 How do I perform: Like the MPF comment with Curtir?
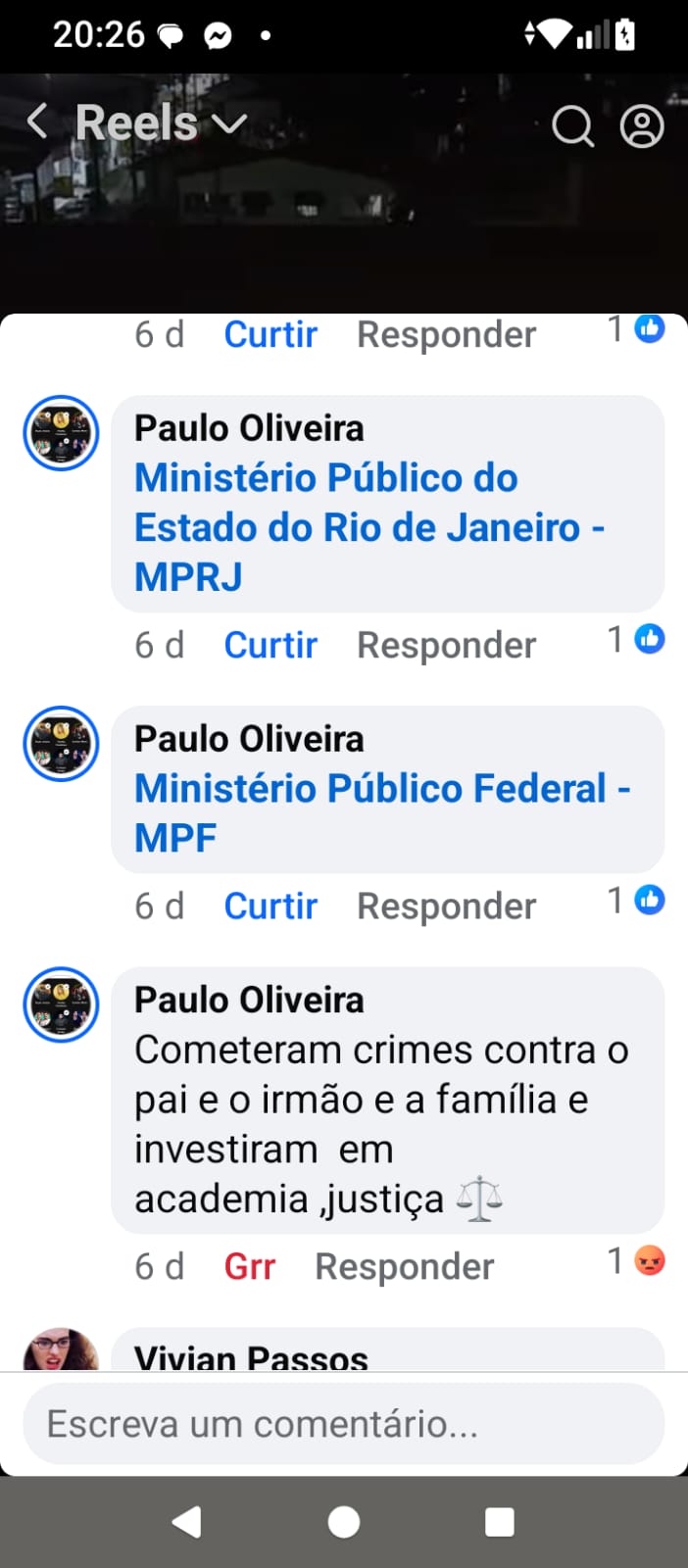tap(270, 906)
